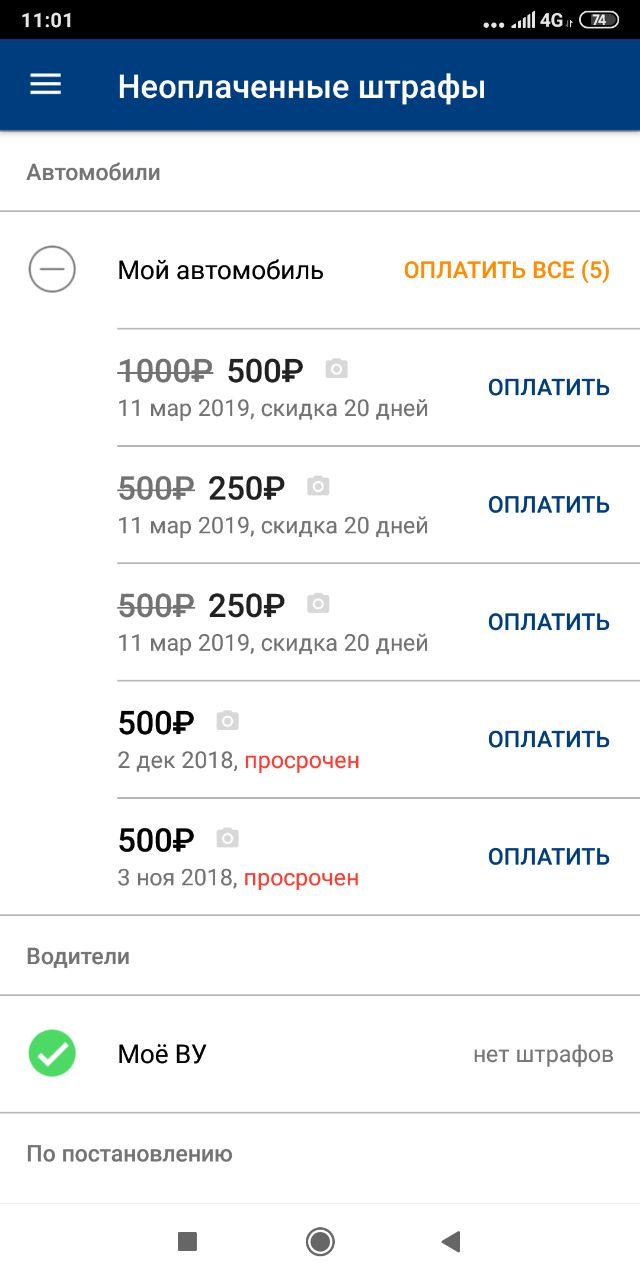Tap ОПЛАТИТЬ ВСЕ (5) to pay all fines
This screenshot has height=1280, width=640.
click(506, 270)
